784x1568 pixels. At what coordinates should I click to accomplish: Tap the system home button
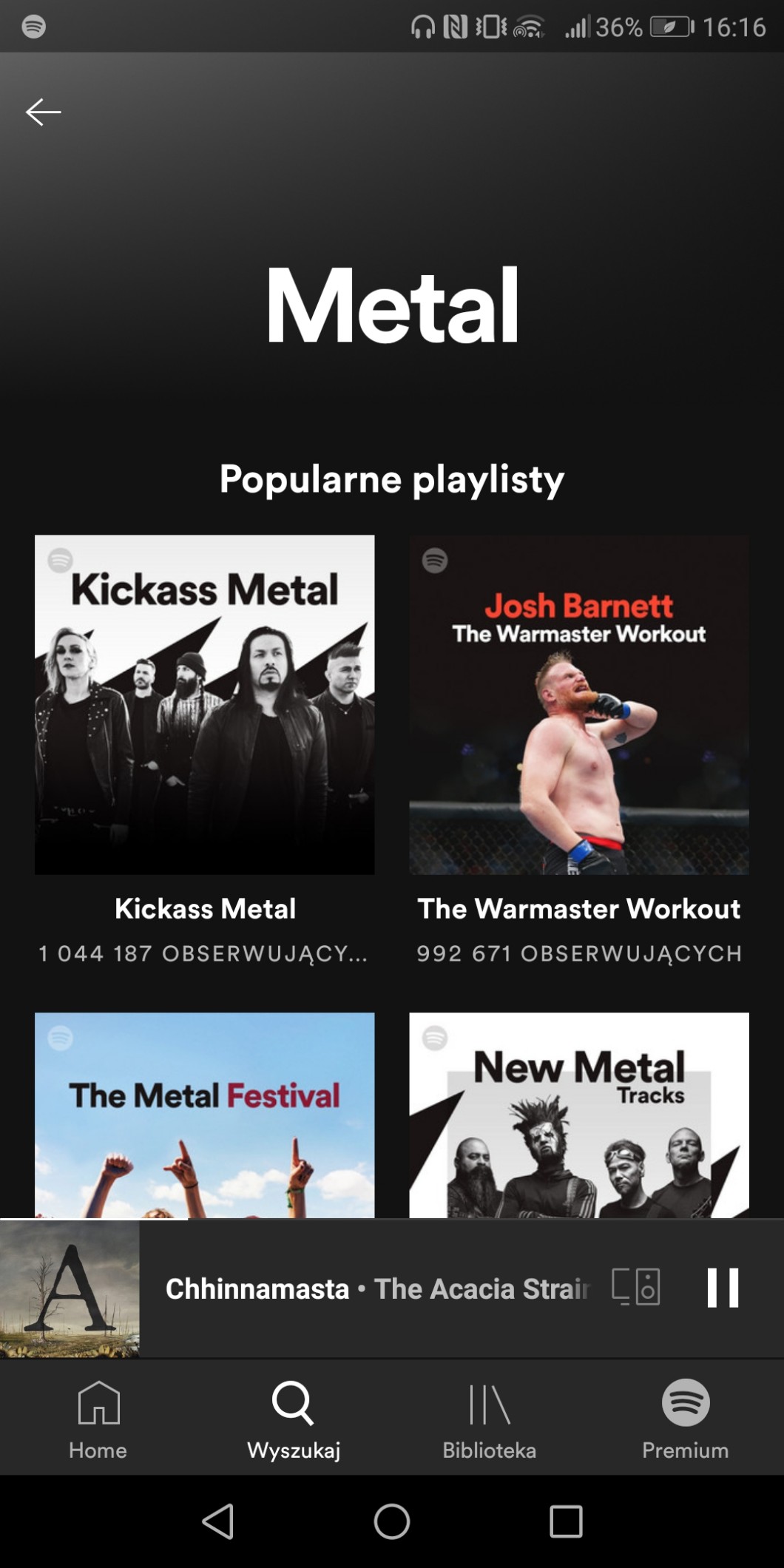392,1521
